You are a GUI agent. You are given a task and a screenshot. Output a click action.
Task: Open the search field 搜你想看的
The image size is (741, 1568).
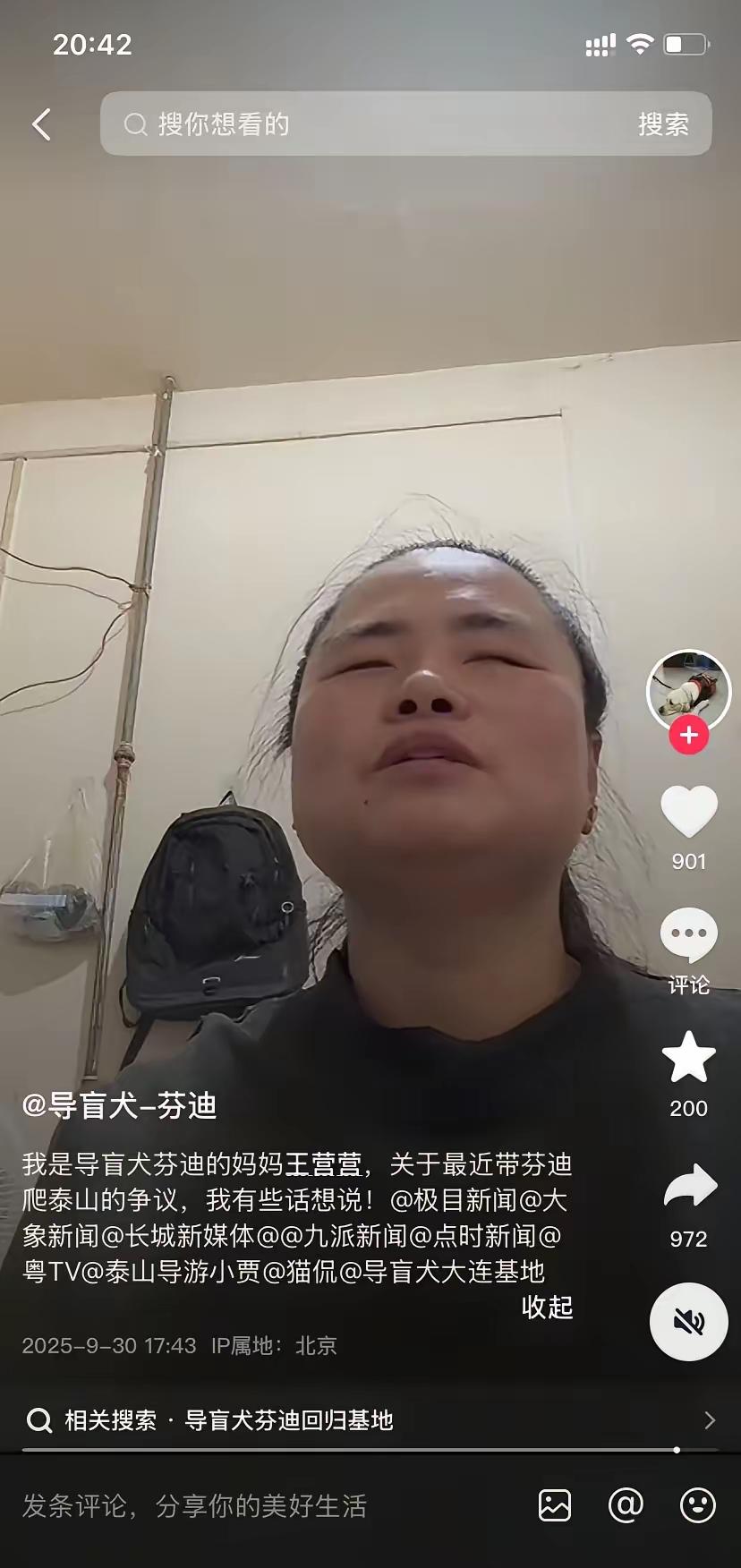[358, 124]
